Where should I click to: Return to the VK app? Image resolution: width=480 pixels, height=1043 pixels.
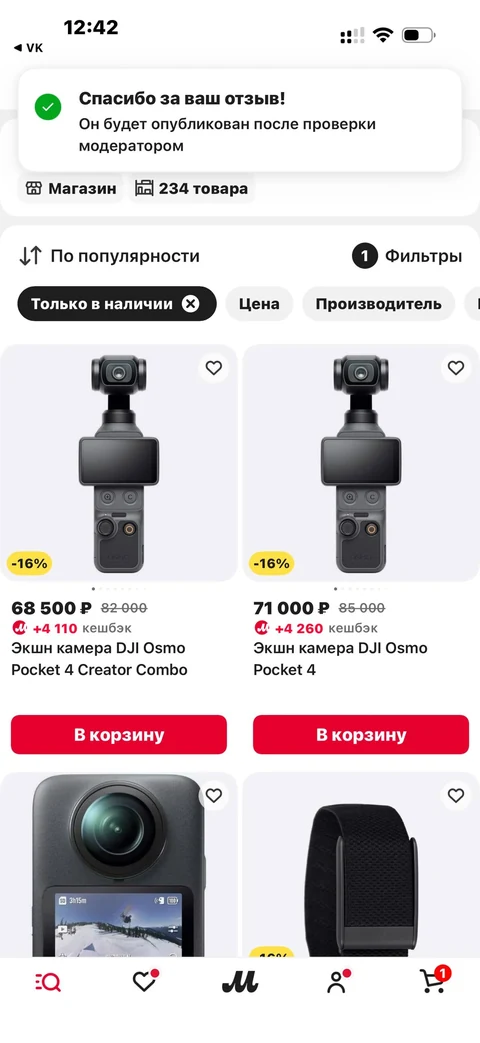28,48
